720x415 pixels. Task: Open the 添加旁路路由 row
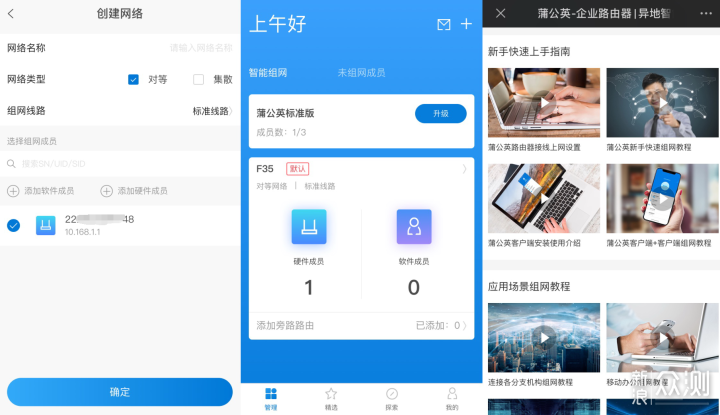(361, 325)
